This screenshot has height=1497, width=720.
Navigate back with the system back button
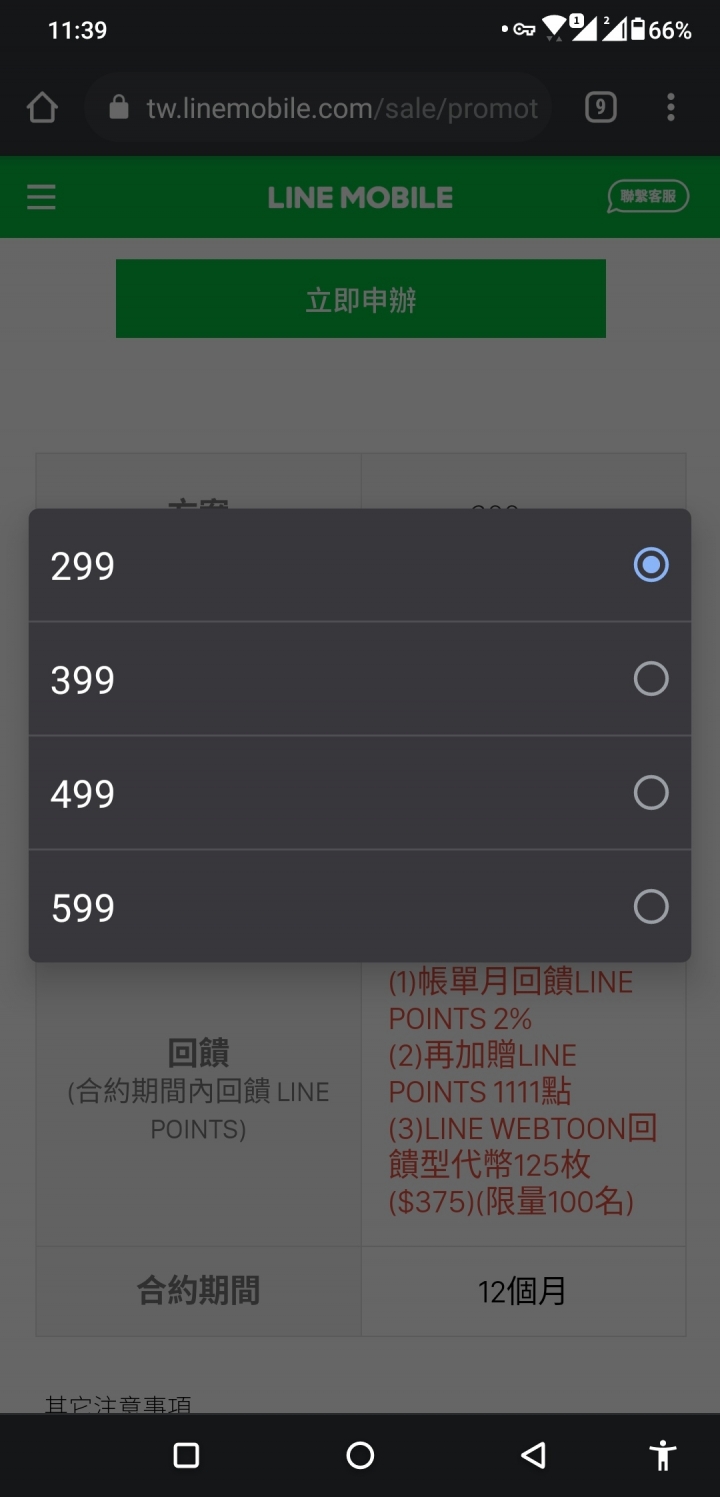[533, 1455]
